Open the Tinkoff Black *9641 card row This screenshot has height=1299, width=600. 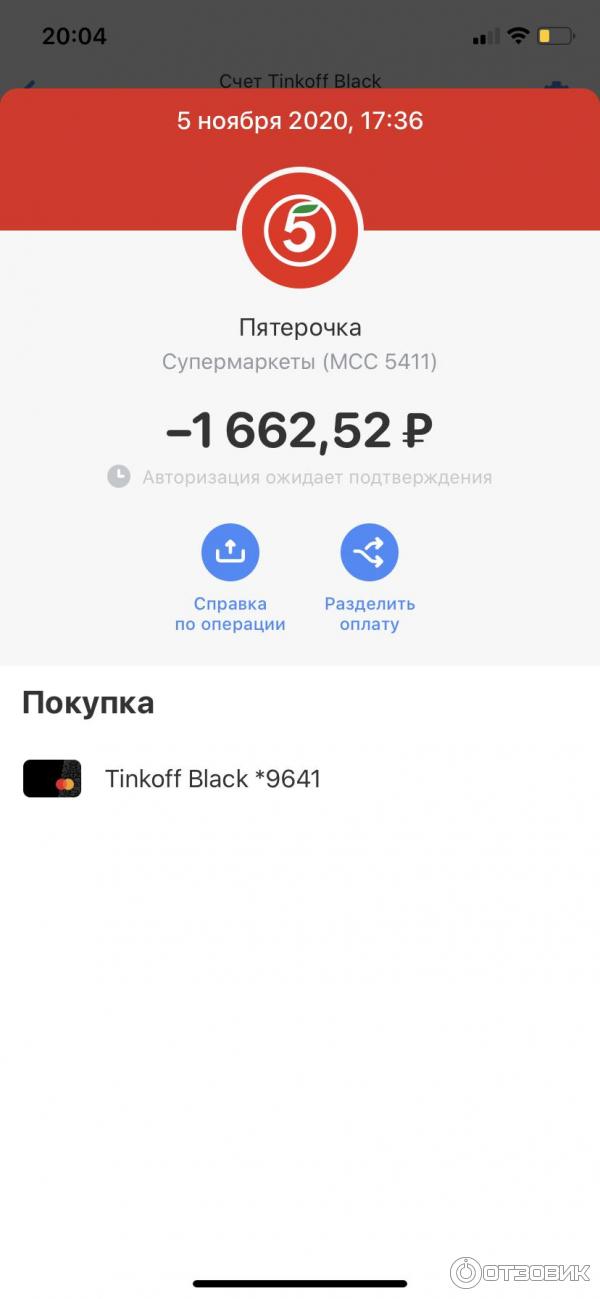[x=212, y=779]
